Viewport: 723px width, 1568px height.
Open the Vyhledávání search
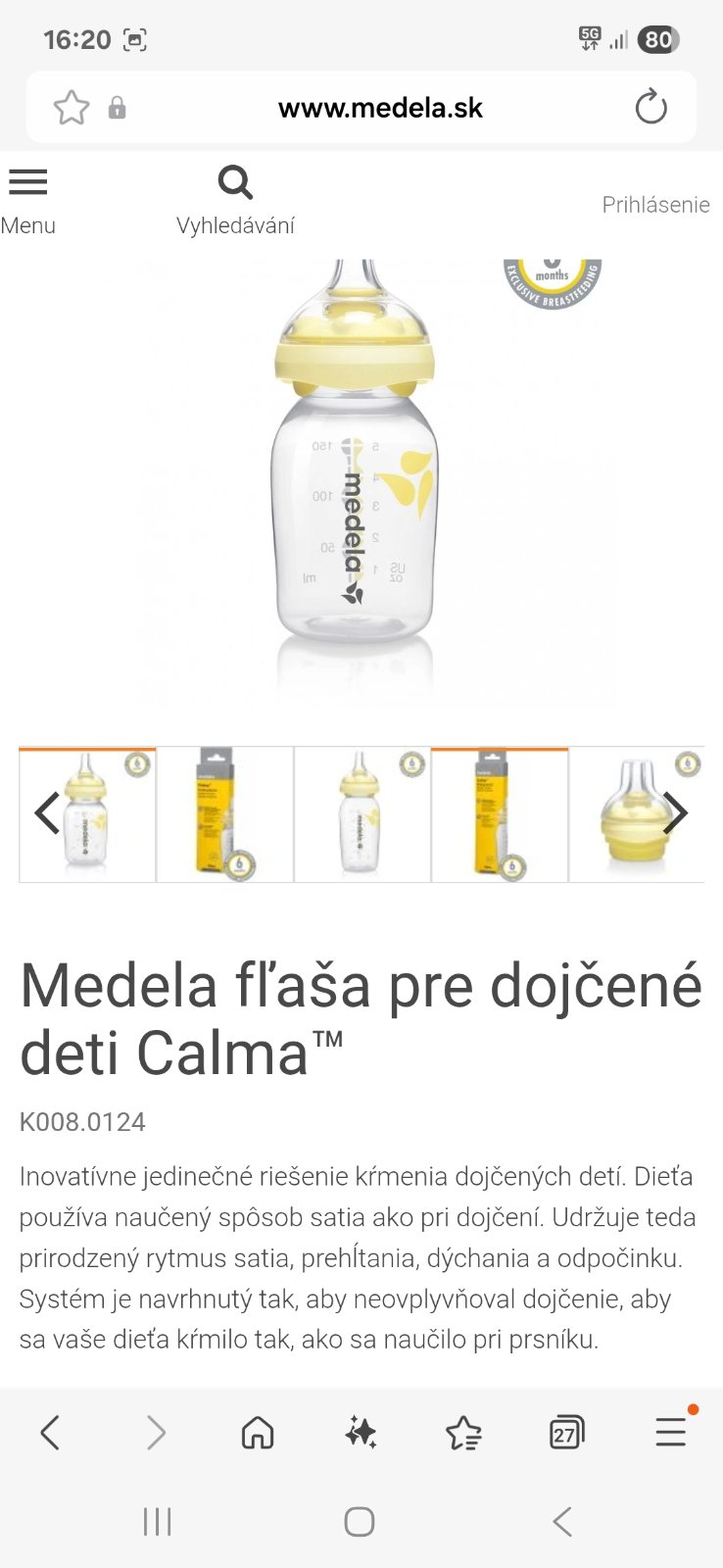(x=235, y=201)
